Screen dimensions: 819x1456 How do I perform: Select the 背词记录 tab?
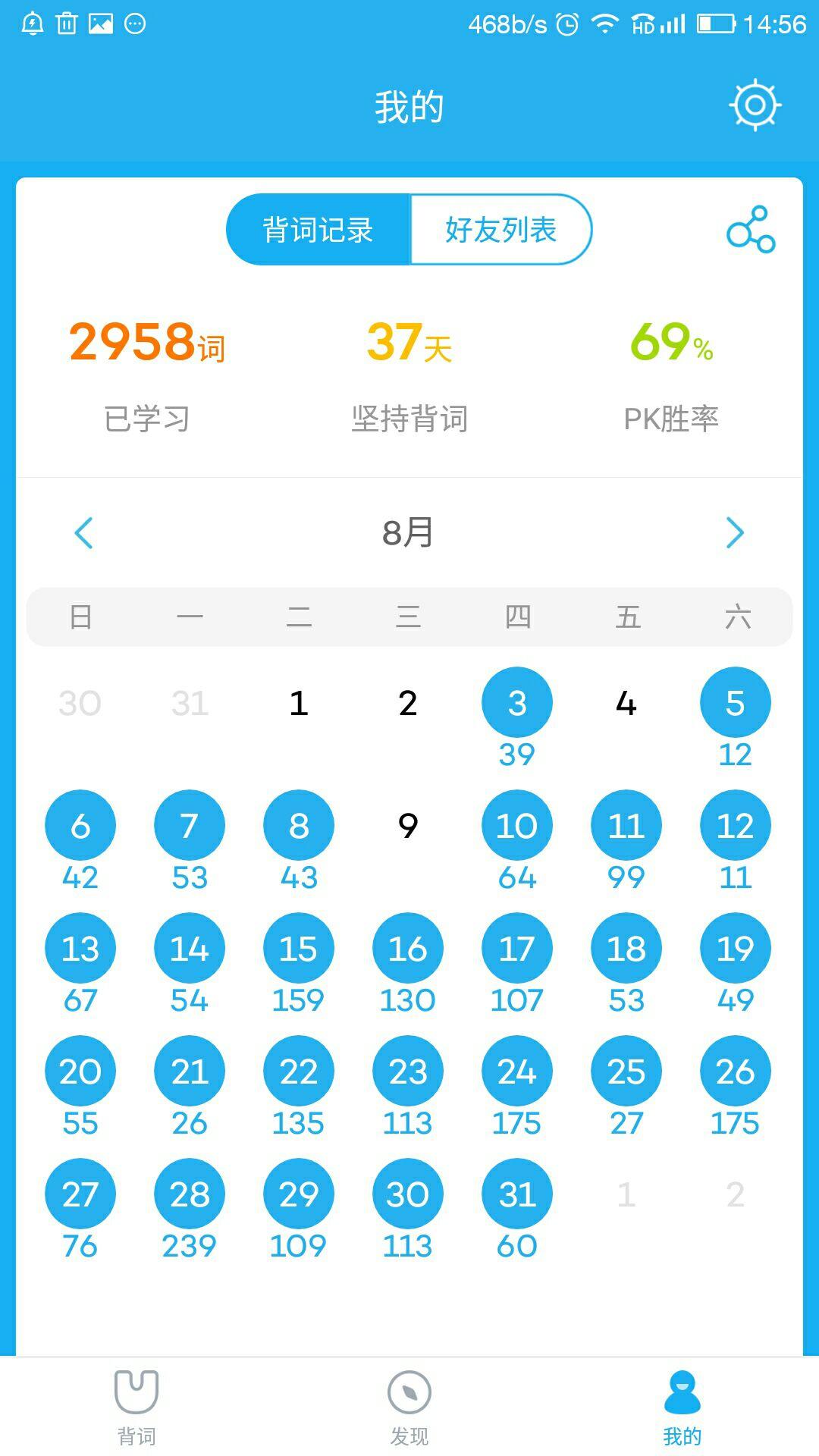point(318,229)
